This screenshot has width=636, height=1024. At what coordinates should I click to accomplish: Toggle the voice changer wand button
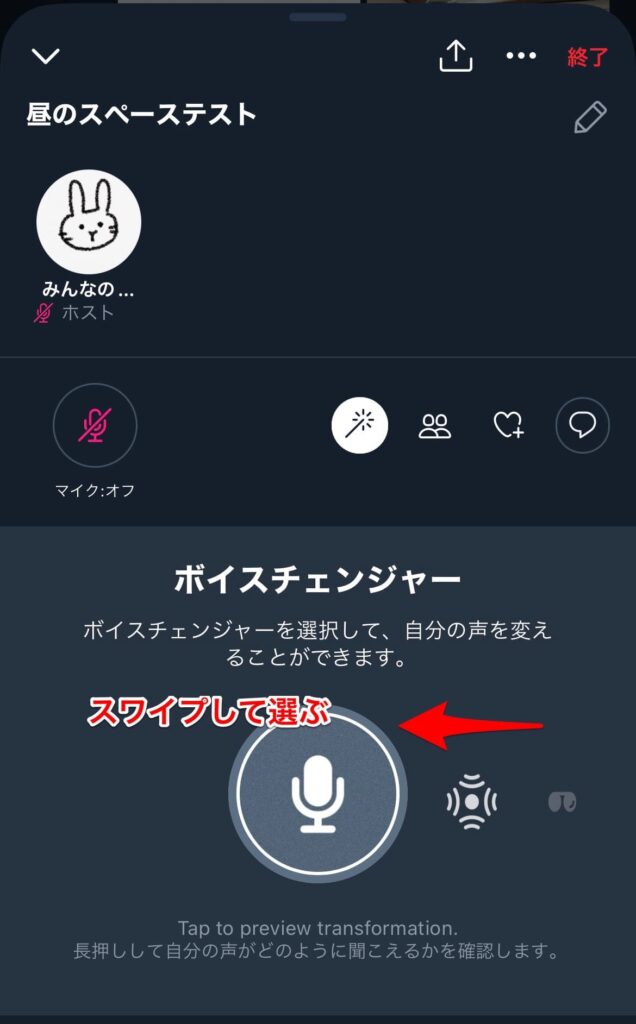click(x=360, y=425)
